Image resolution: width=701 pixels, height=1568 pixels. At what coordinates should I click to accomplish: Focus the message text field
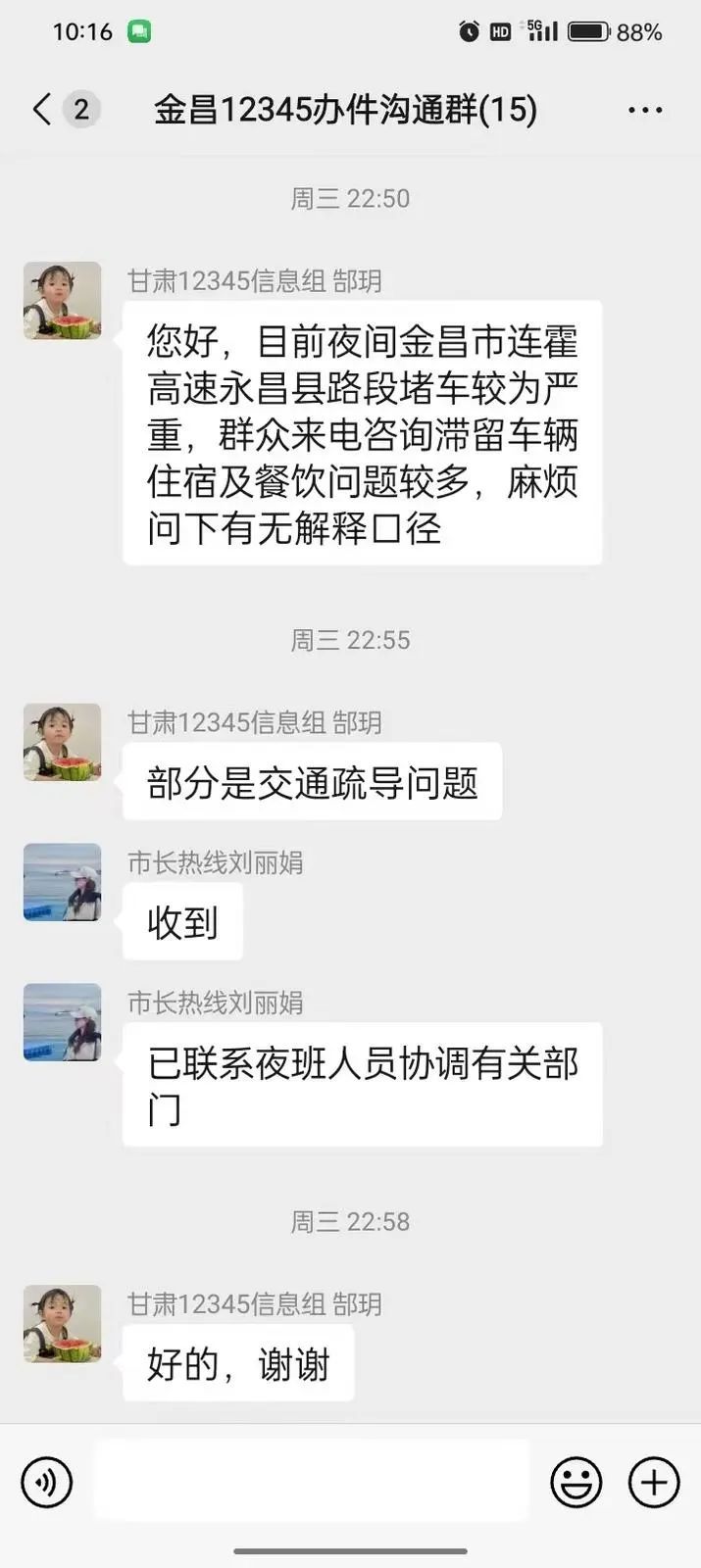coord(311,1479)
